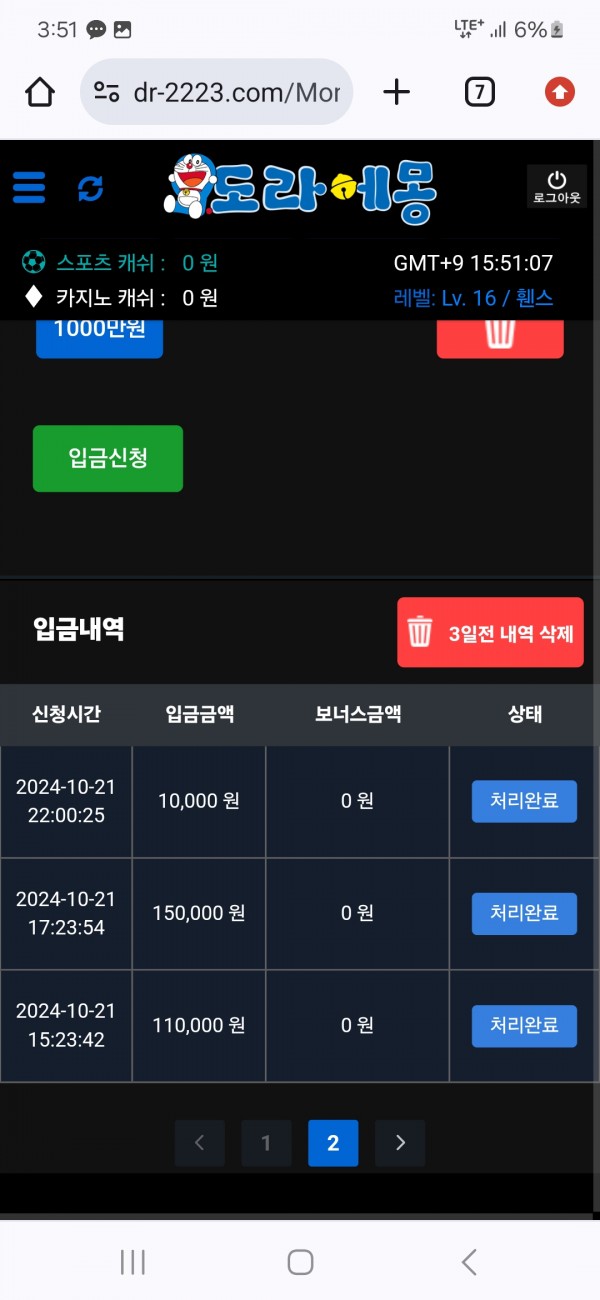
Task: Go back with the system back button
Action: pos(468,1262)
